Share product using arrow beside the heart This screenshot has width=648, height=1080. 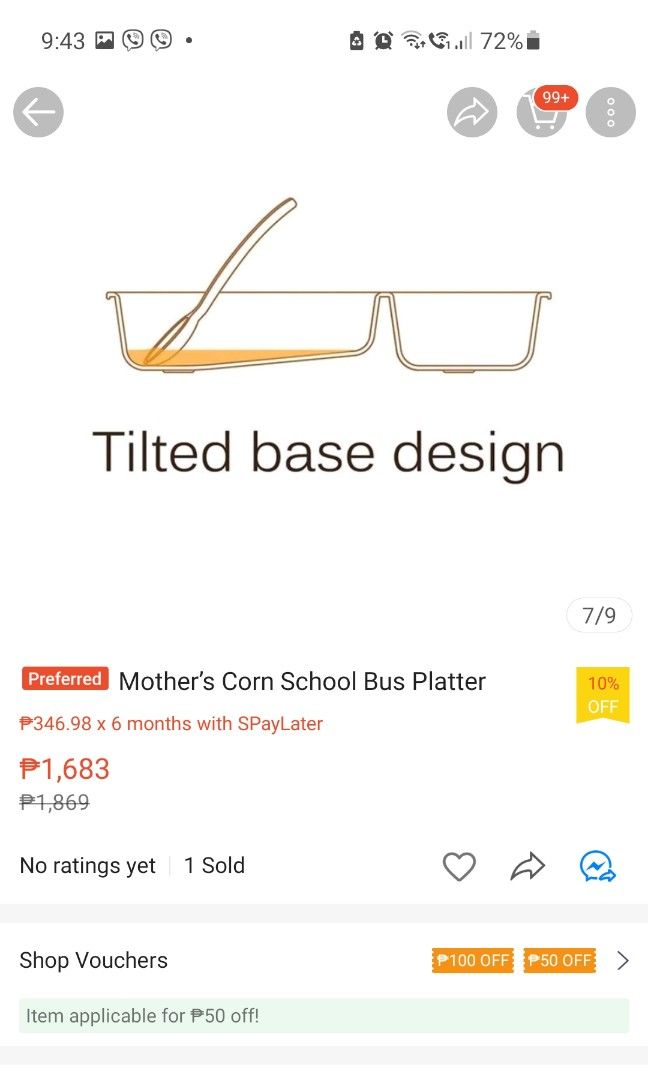tap(528, 866)
